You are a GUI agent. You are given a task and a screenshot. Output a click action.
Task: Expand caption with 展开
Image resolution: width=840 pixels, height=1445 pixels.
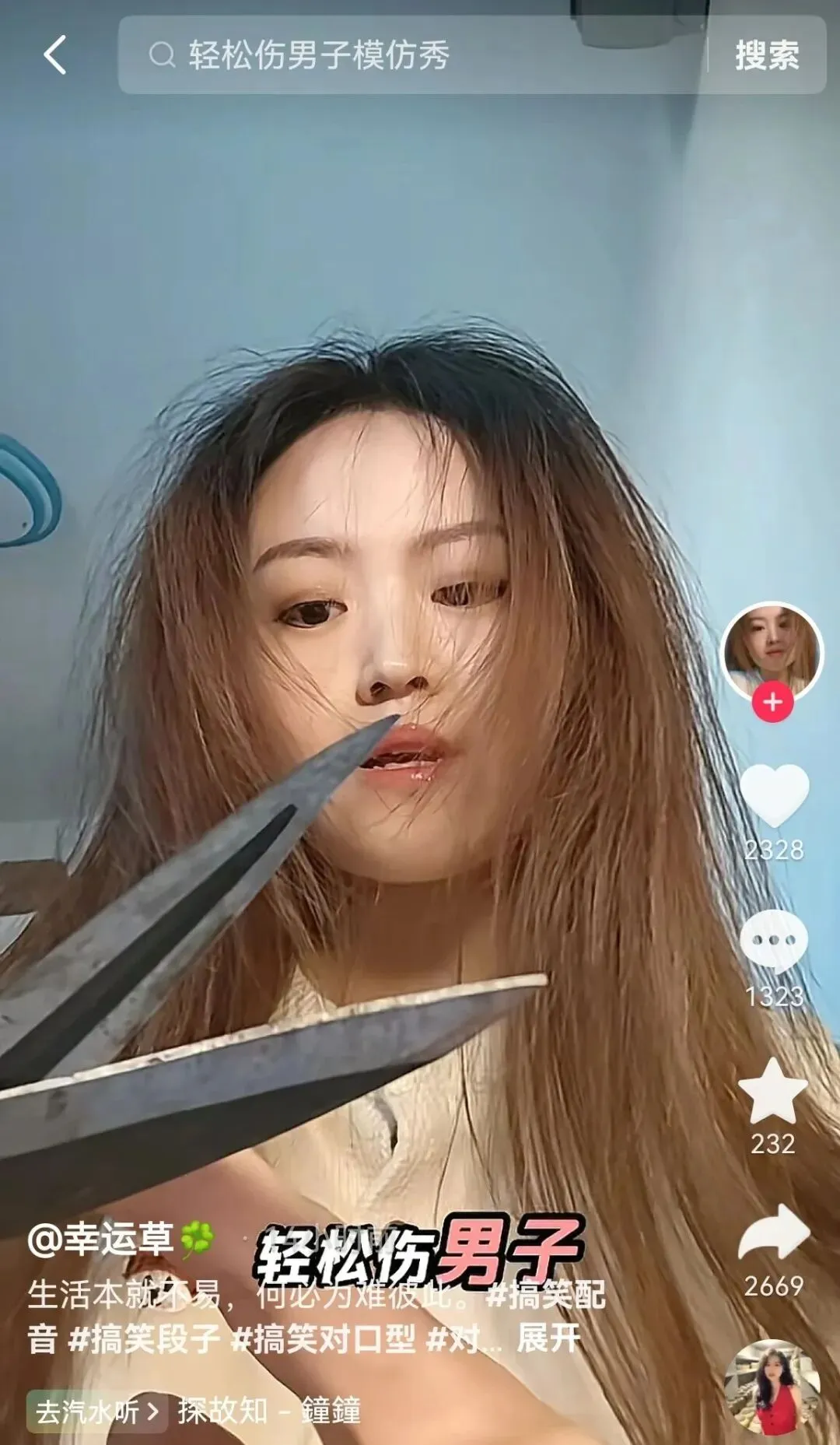click(x=548, y=1338)
